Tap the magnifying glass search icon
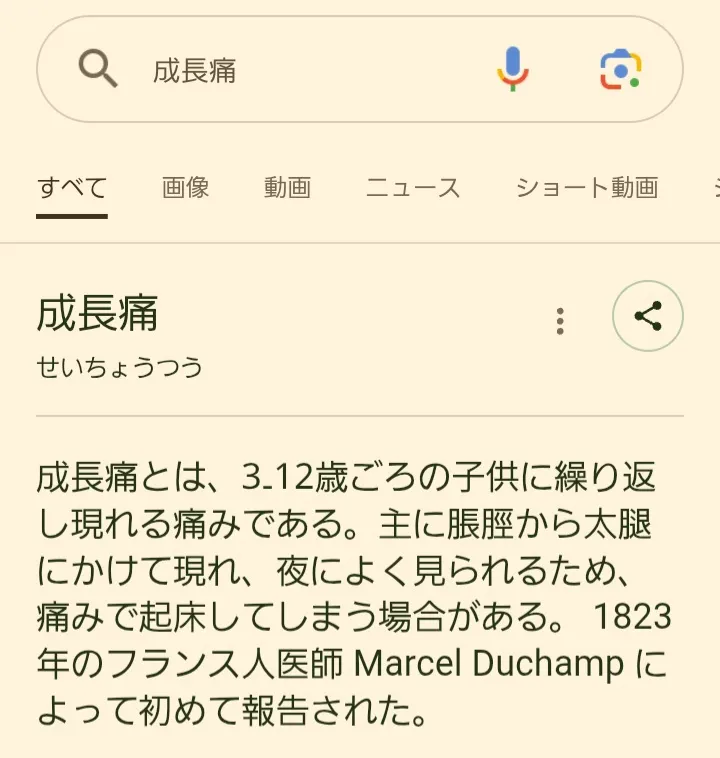Viewport: 720px width, 758px height. pyautogui.click(x=97, y=68)
